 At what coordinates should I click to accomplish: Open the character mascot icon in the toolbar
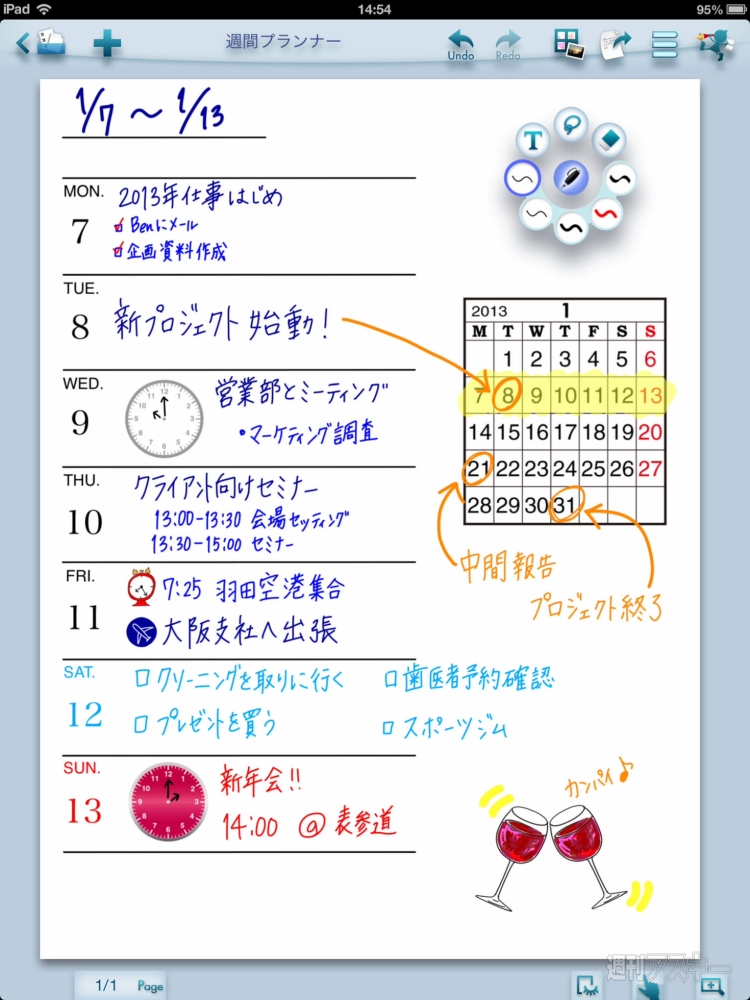716,42
